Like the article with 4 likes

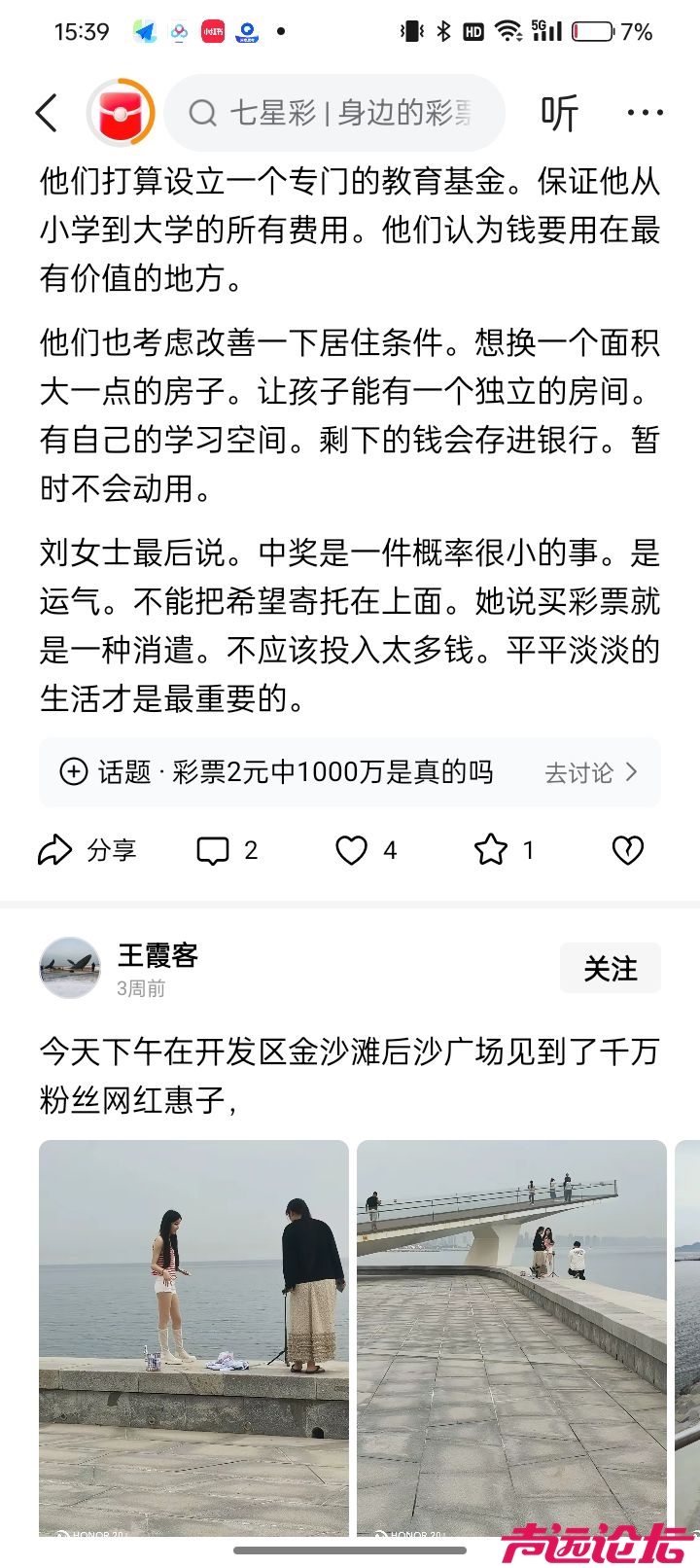[x=366, y=850]
